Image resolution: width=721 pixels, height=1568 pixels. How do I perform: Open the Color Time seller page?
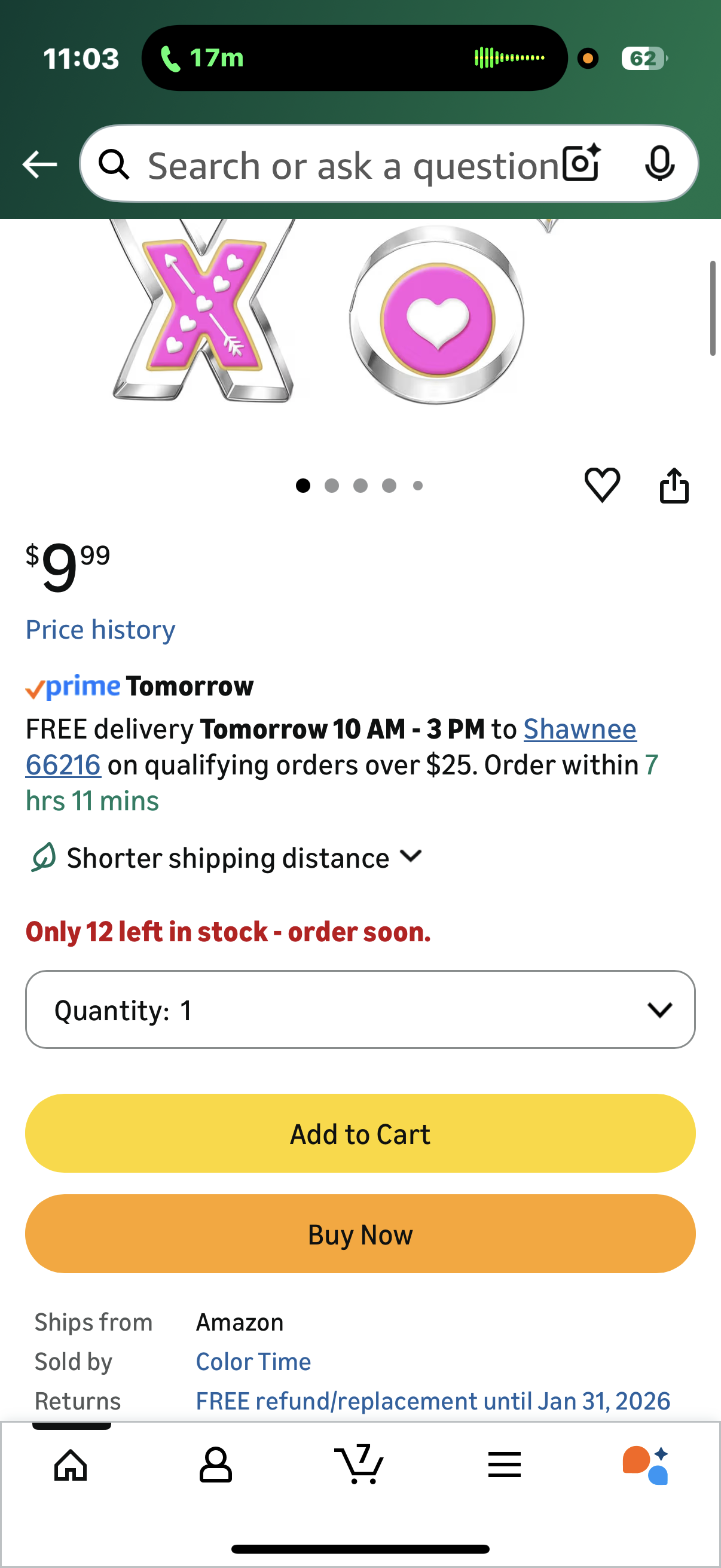tap(253, 1362)
